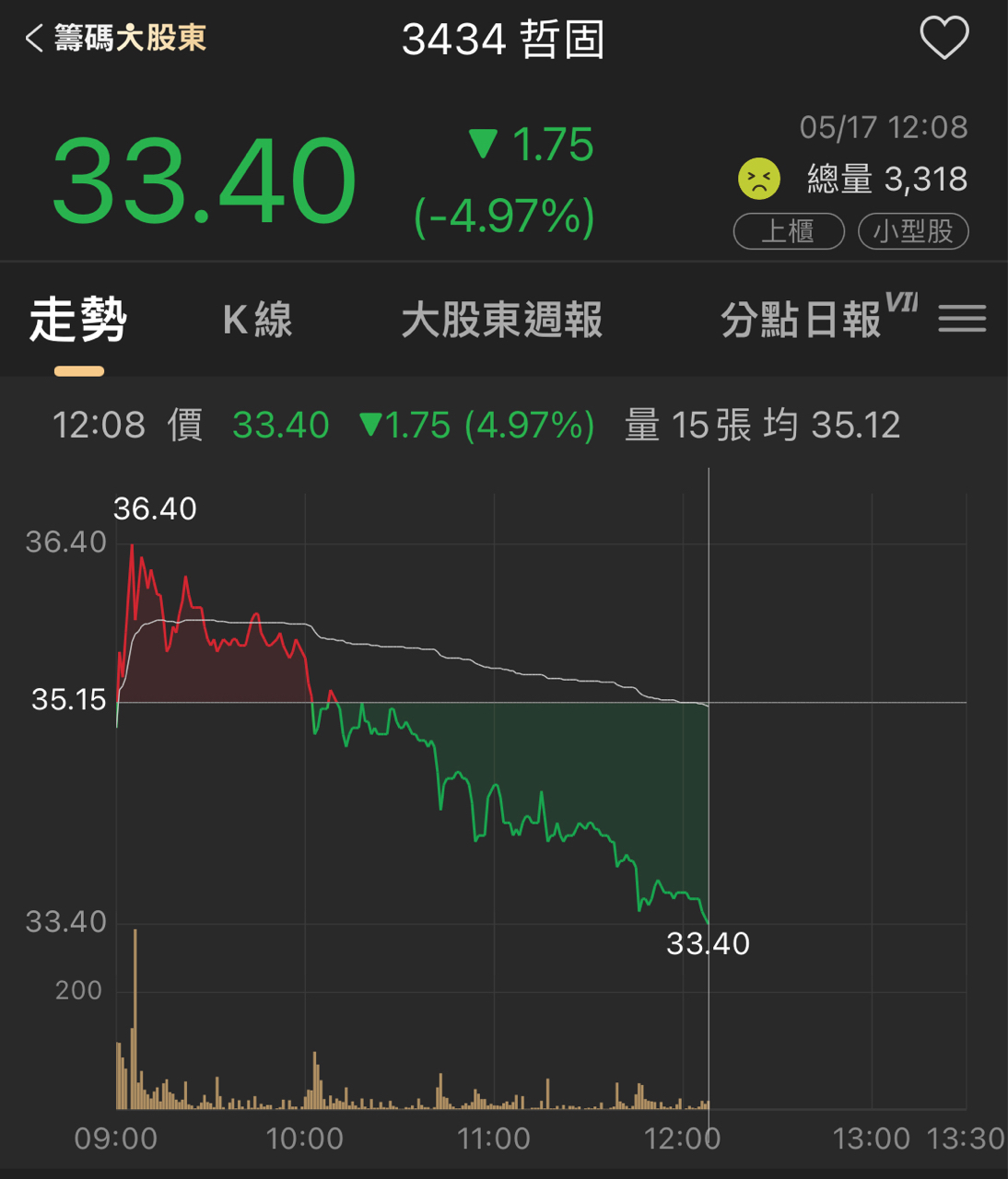
Task: Open the 大股東週報 tab
Action: 502,321
